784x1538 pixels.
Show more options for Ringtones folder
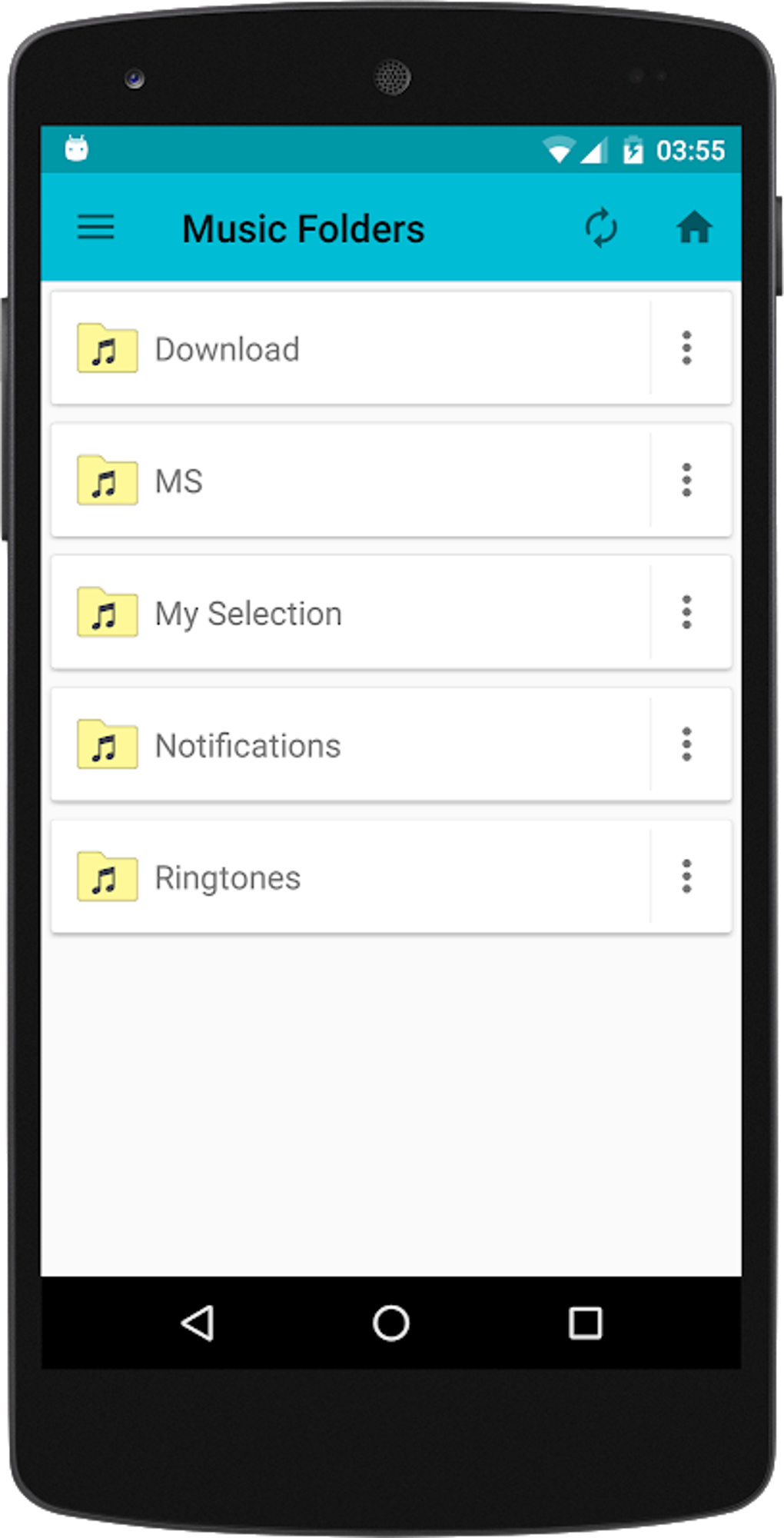[x=686, y=877]
